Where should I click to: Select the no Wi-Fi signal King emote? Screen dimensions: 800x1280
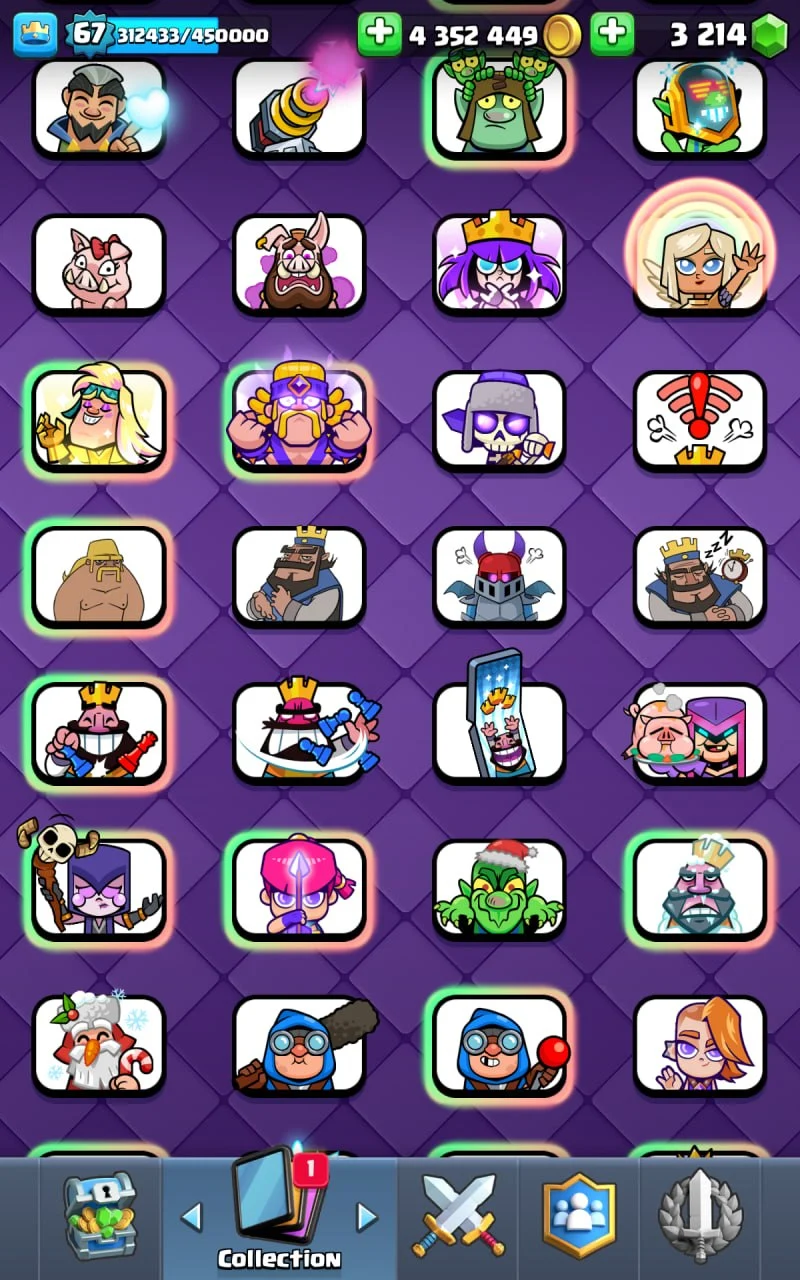click(x=699, y=420)
